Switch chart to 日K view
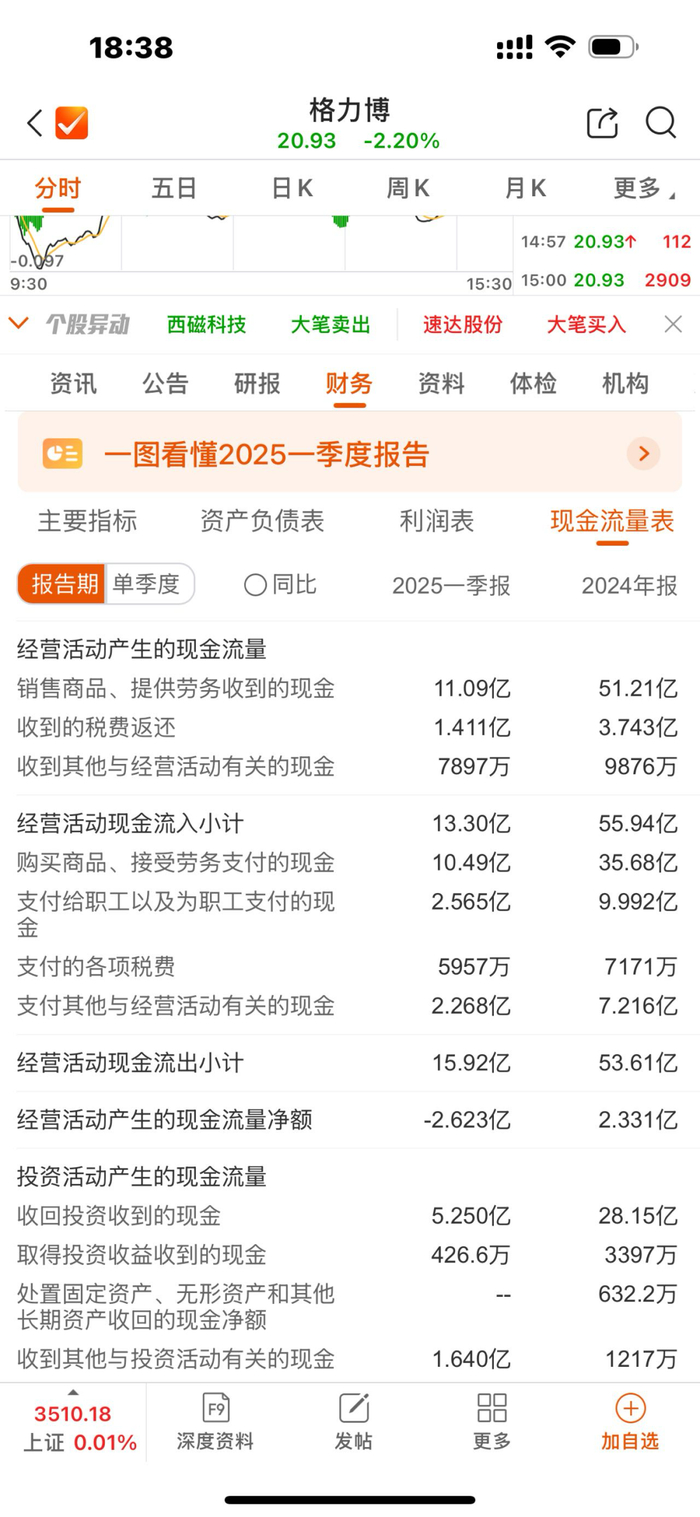700x1517 pixels. tap(292, 188)
